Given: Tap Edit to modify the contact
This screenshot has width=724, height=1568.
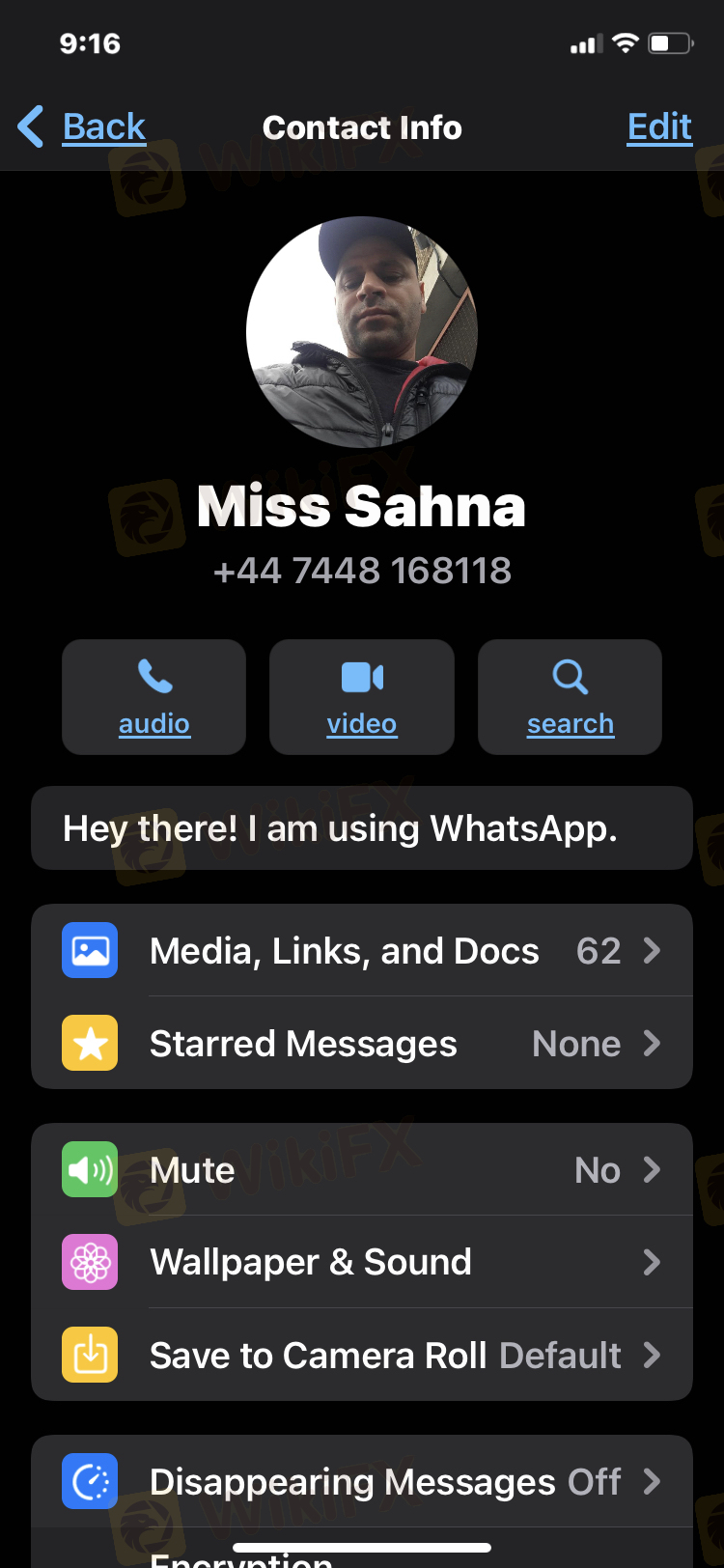Looking at the screenshot, I should tap(659, 126).
